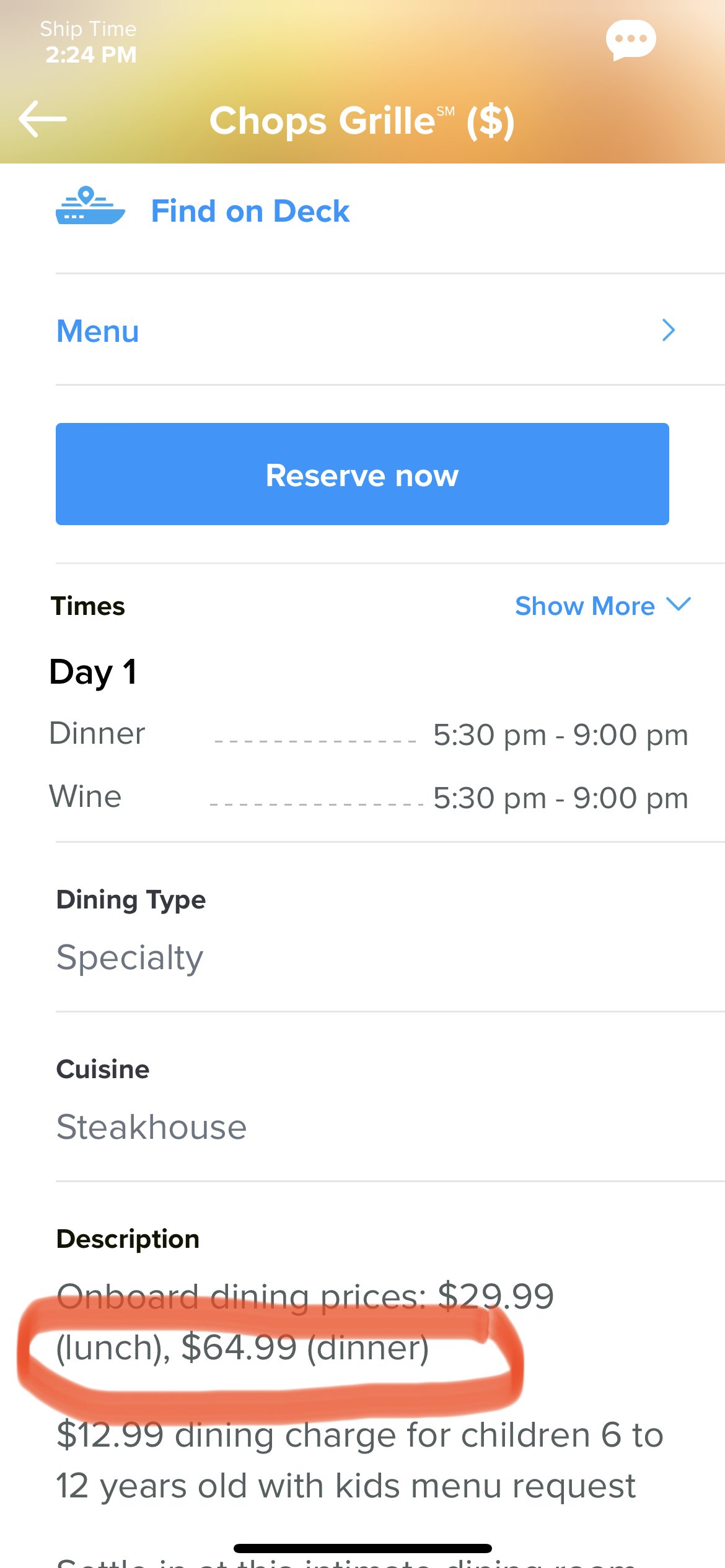Screen dimensions: 725x1568
Task: Open the chat bubble icon
Action: coord(631,40)
